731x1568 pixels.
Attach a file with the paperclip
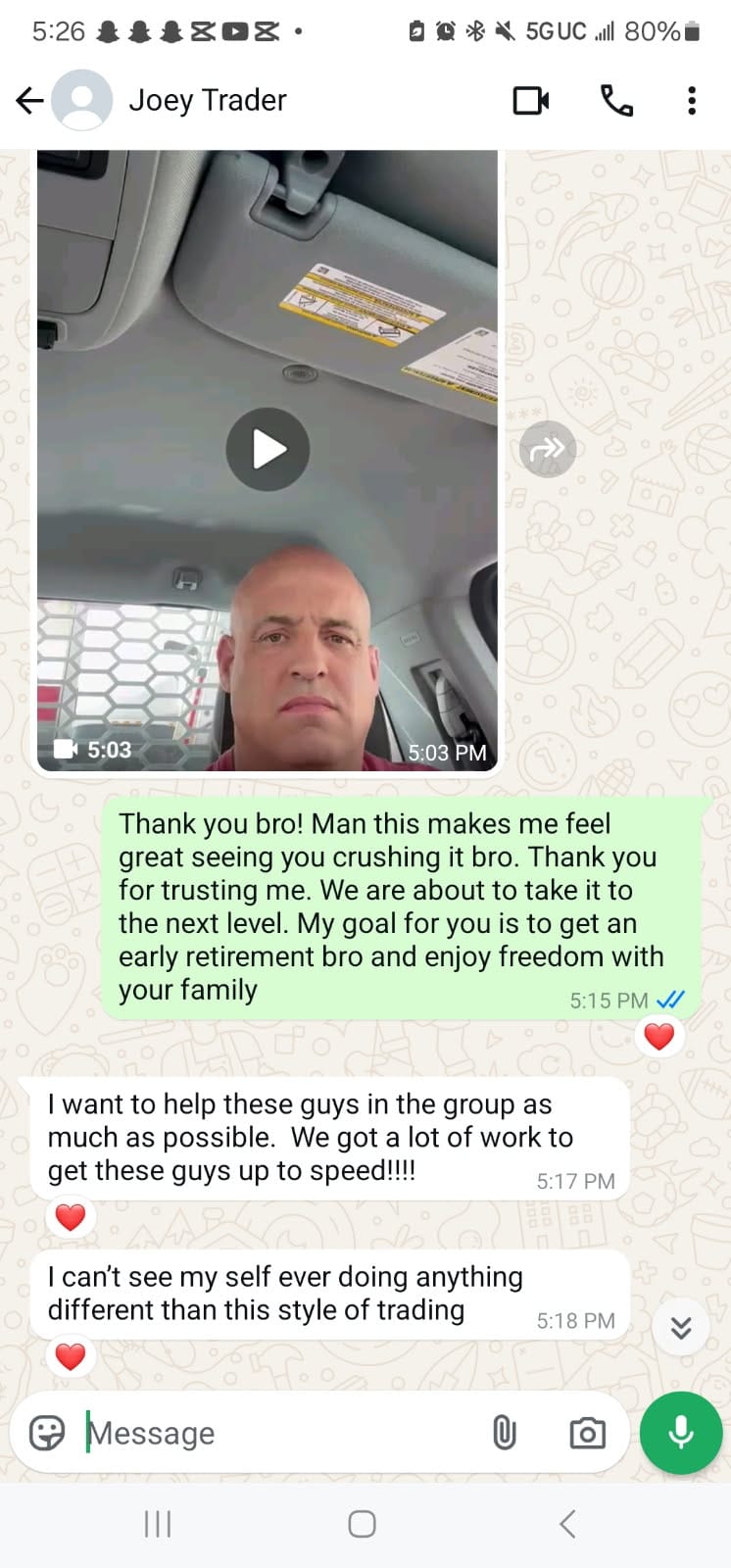click(504, 1433)
